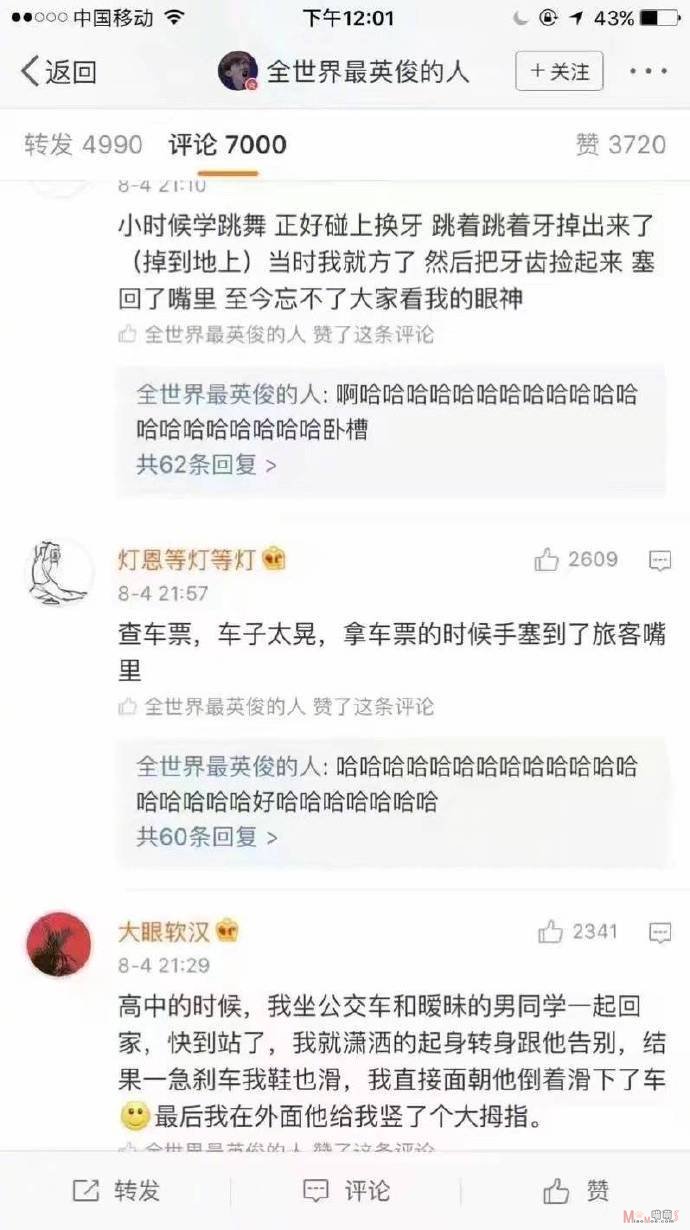The height and width of the screenshot is (1230, 690).
Task: Open 大眼软汉's profile avatar
Action: click(x=59, y=944)
